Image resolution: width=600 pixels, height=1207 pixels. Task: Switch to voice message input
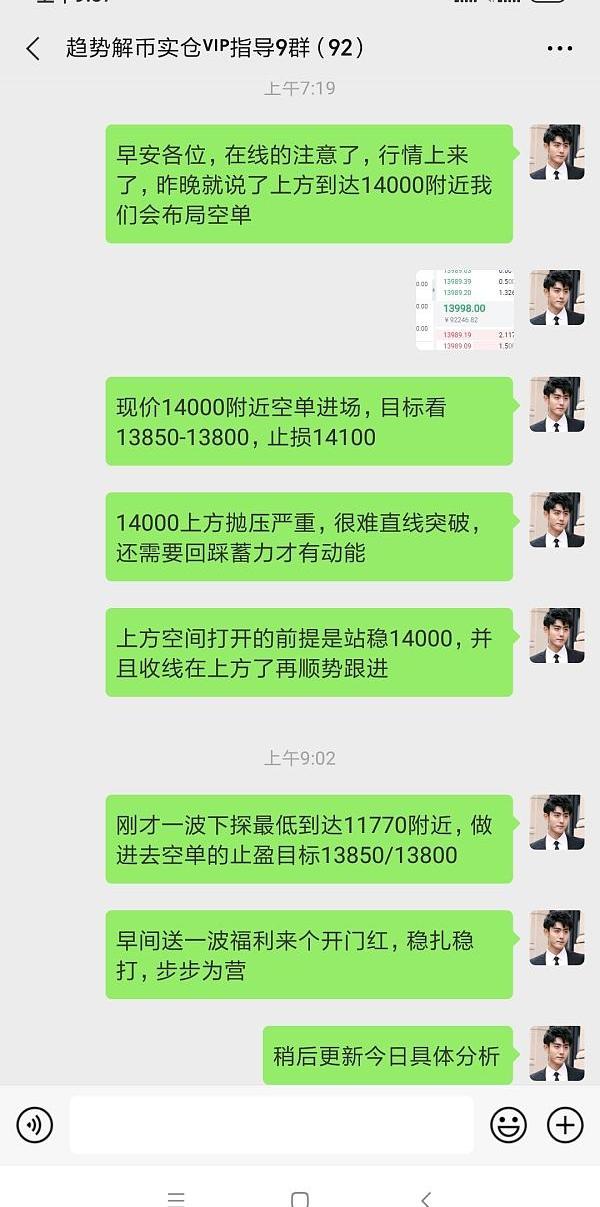pos(35,1125)
